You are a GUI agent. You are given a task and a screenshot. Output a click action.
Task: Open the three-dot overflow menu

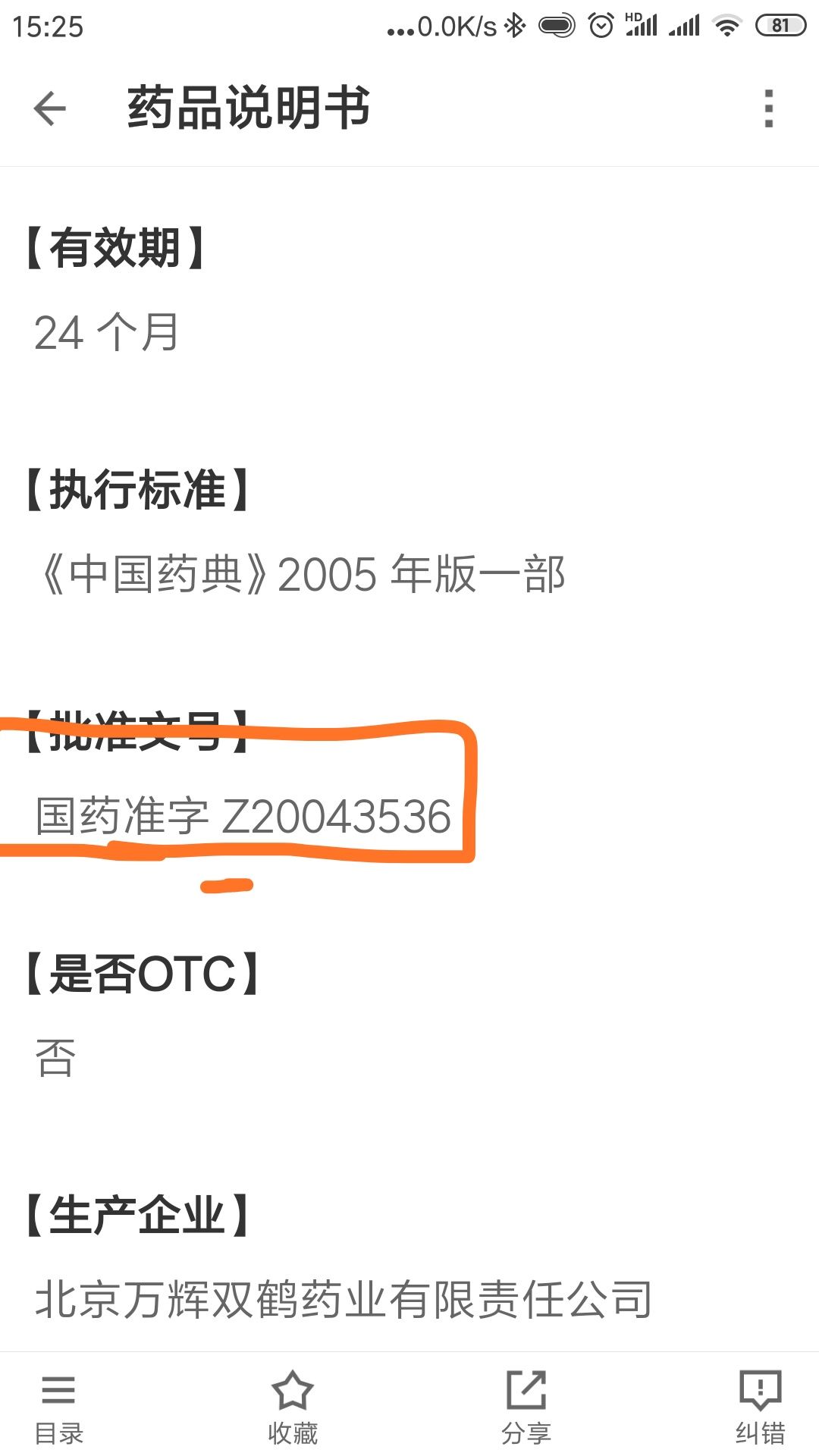click(x=768, y=108)
